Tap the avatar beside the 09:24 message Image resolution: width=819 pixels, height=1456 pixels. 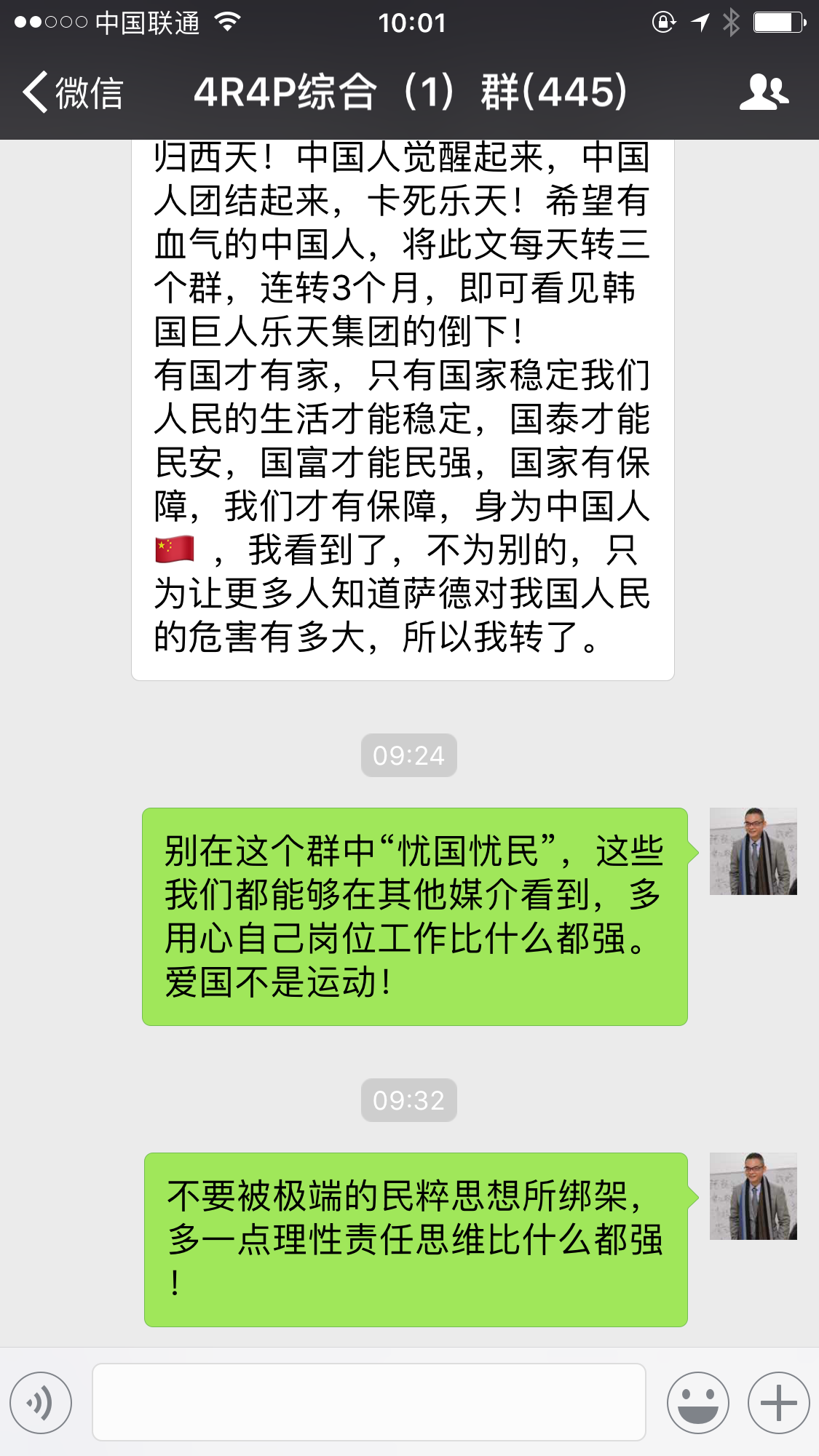(x=753, y=851)
